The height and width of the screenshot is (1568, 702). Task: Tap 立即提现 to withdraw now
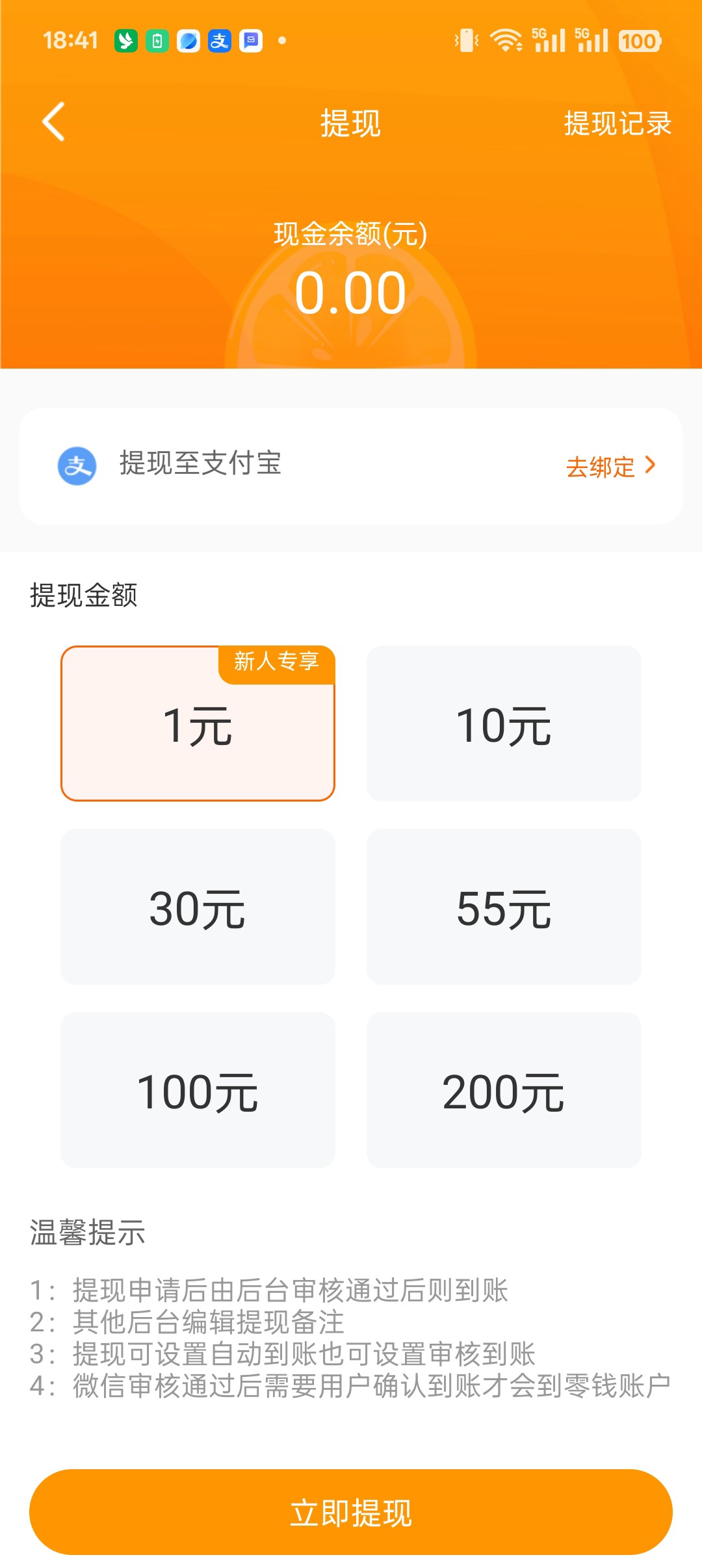[x=351, y=1512]
